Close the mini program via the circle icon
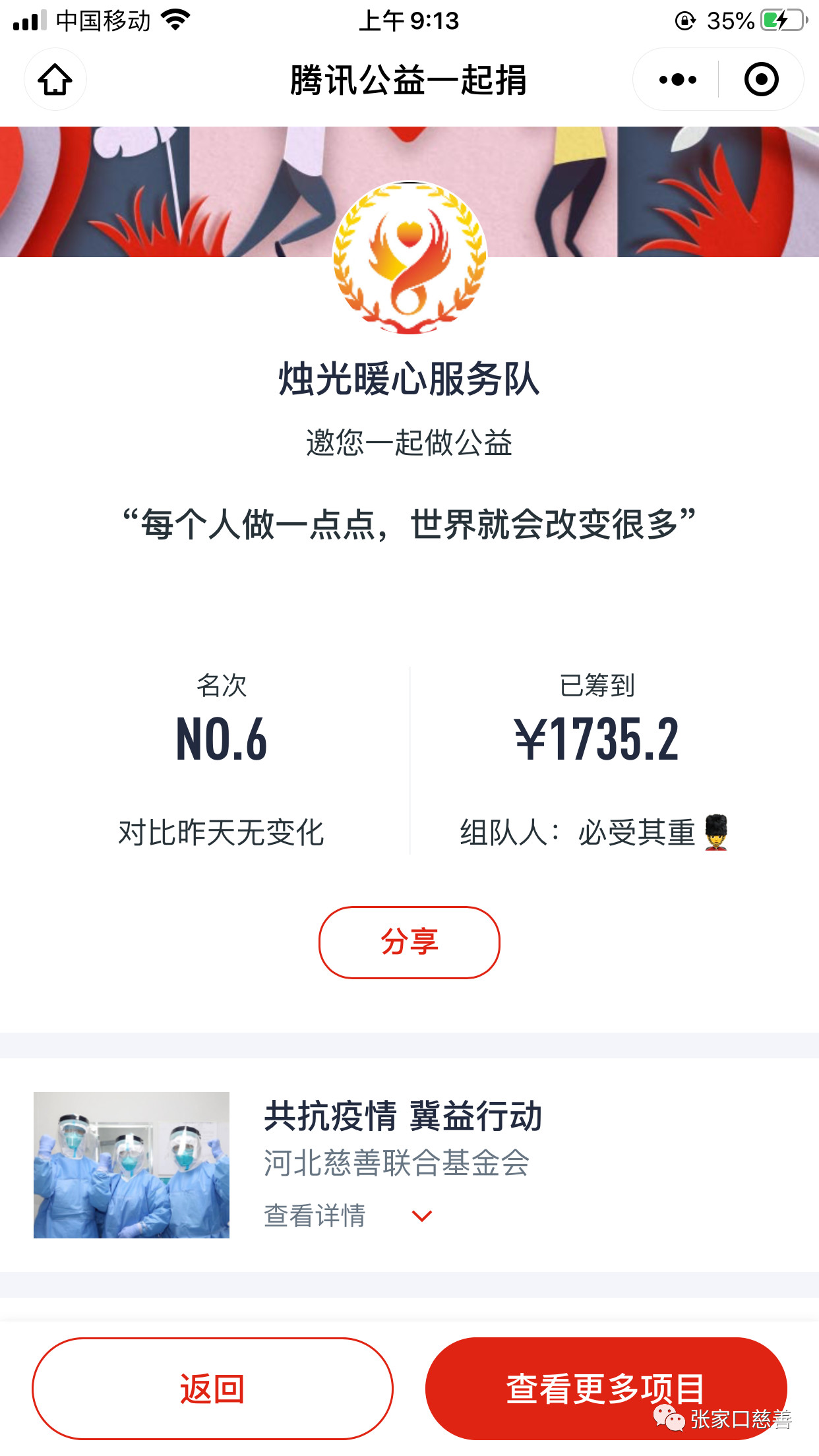The image size is (819, 1456). [761, 80]
